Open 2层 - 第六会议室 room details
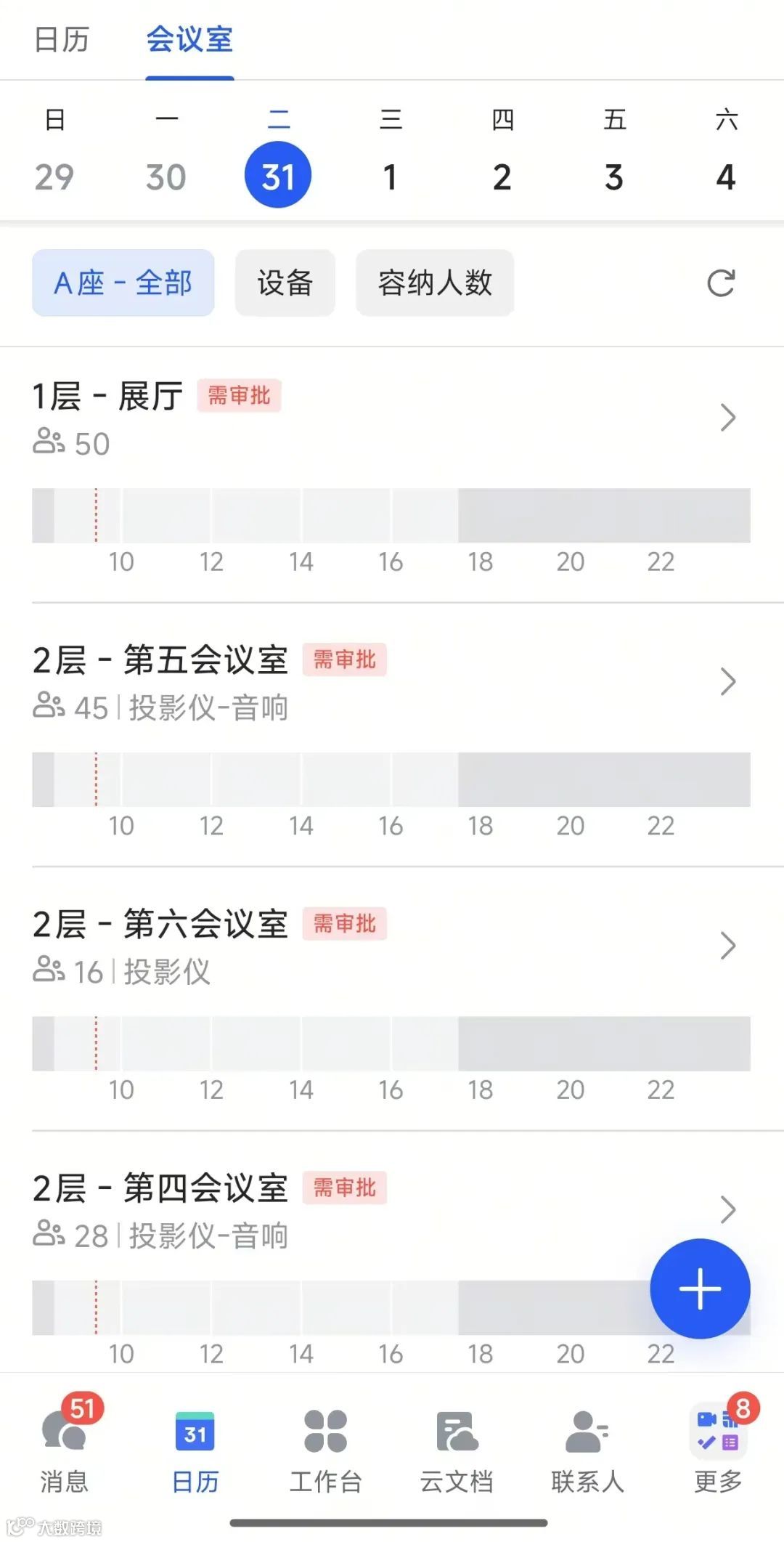Image resolution: width=784 pixels, height=1542 pixels. point(727,946)
